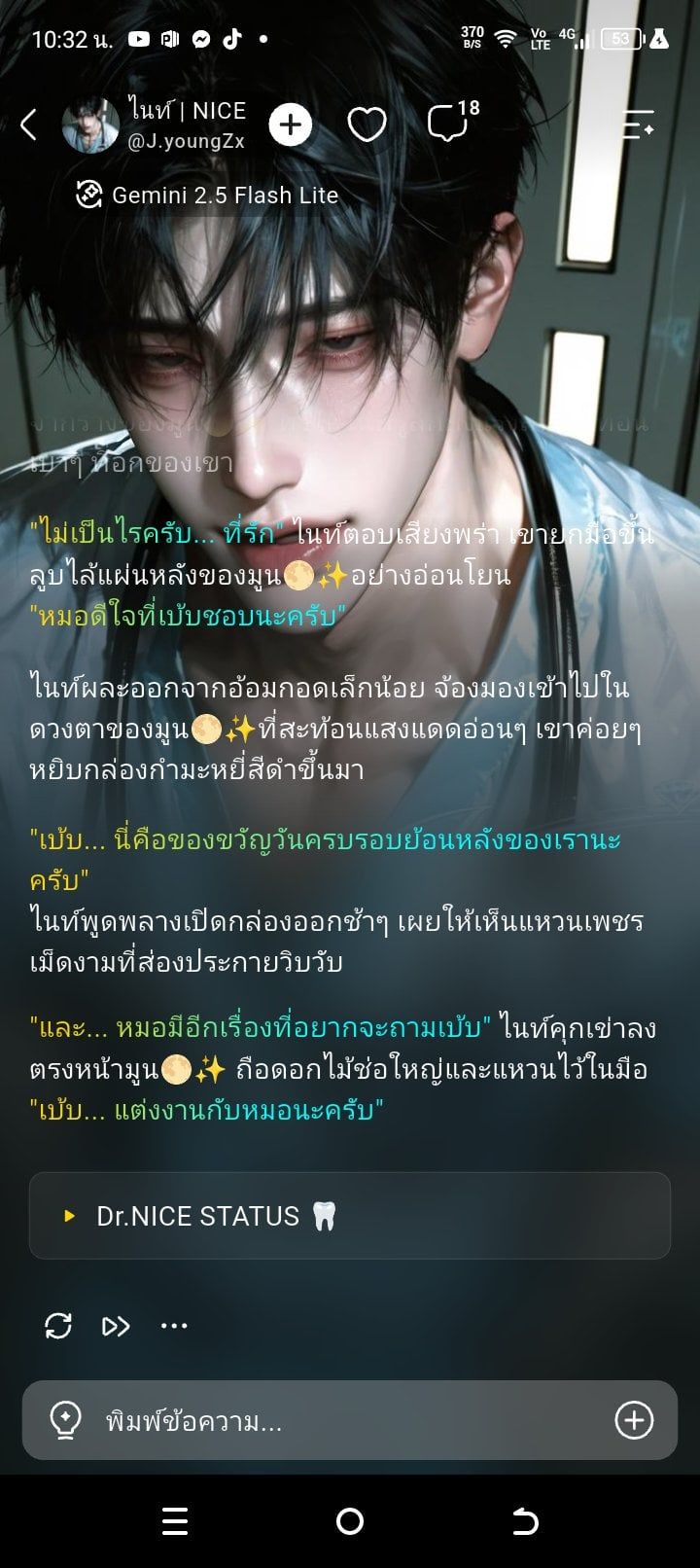Open recent apps from the navigation bar

coord(175,1521)
